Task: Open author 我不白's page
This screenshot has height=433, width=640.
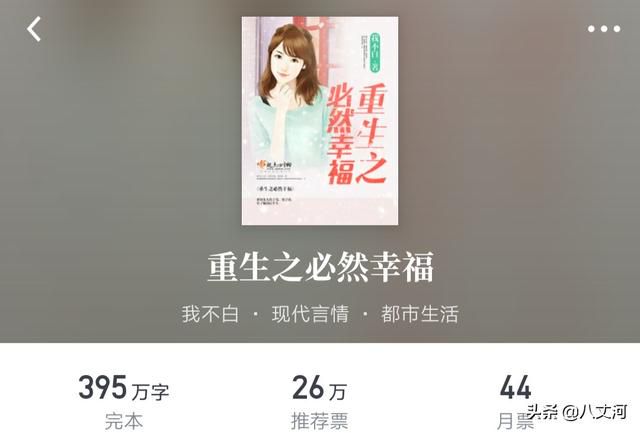Action: pos(211,313)
